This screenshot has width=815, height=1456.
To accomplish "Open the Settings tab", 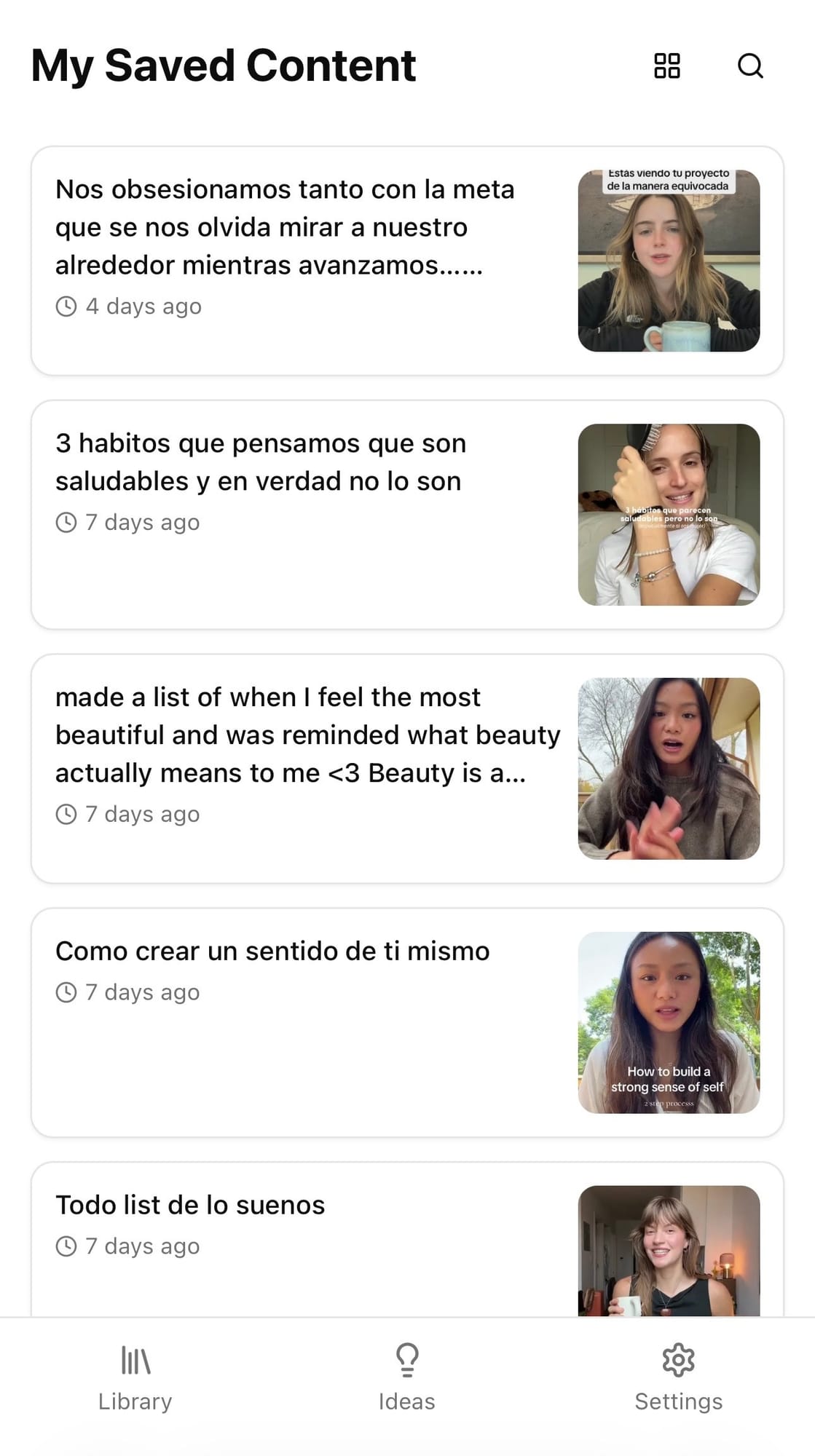I will point(678,1377).
